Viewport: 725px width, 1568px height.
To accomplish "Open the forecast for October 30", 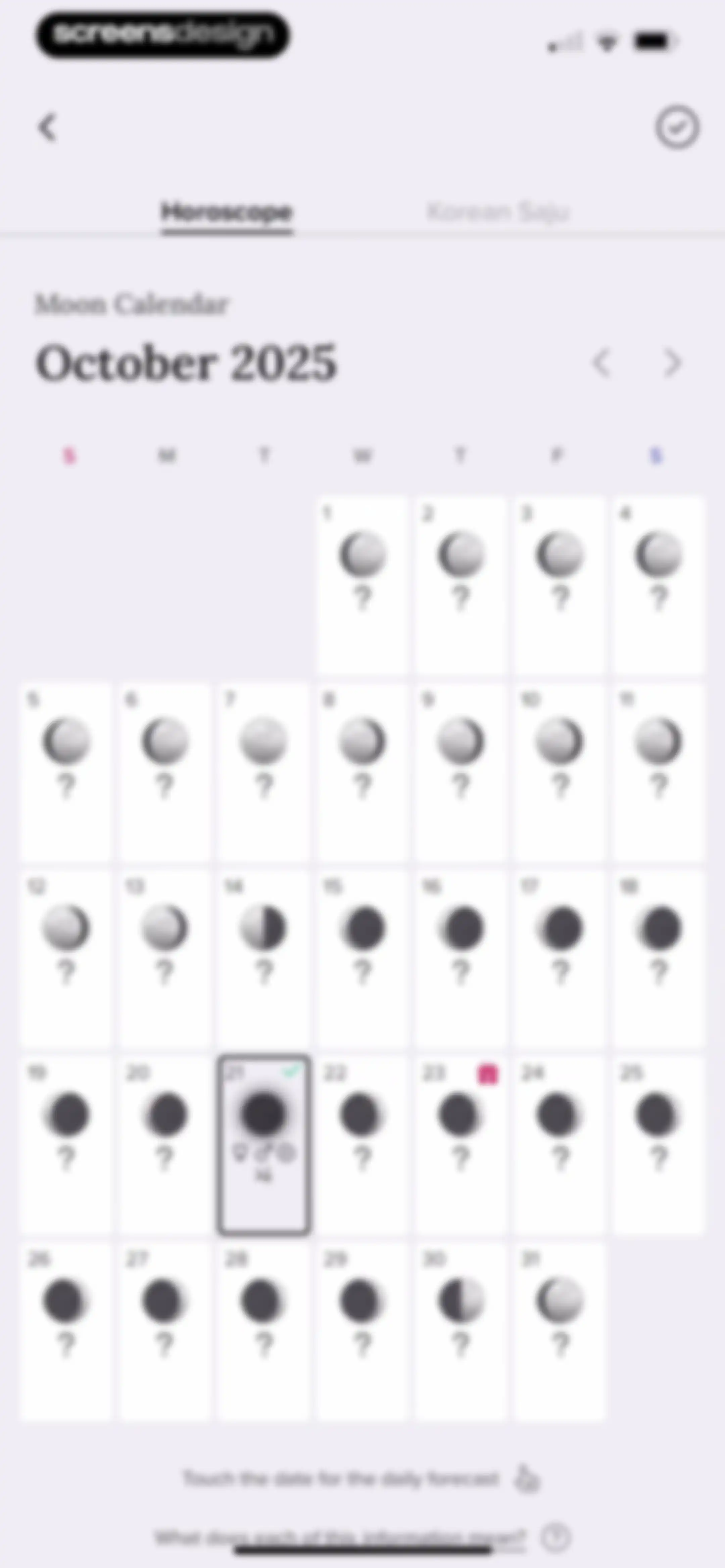I will coord(461,1331).
